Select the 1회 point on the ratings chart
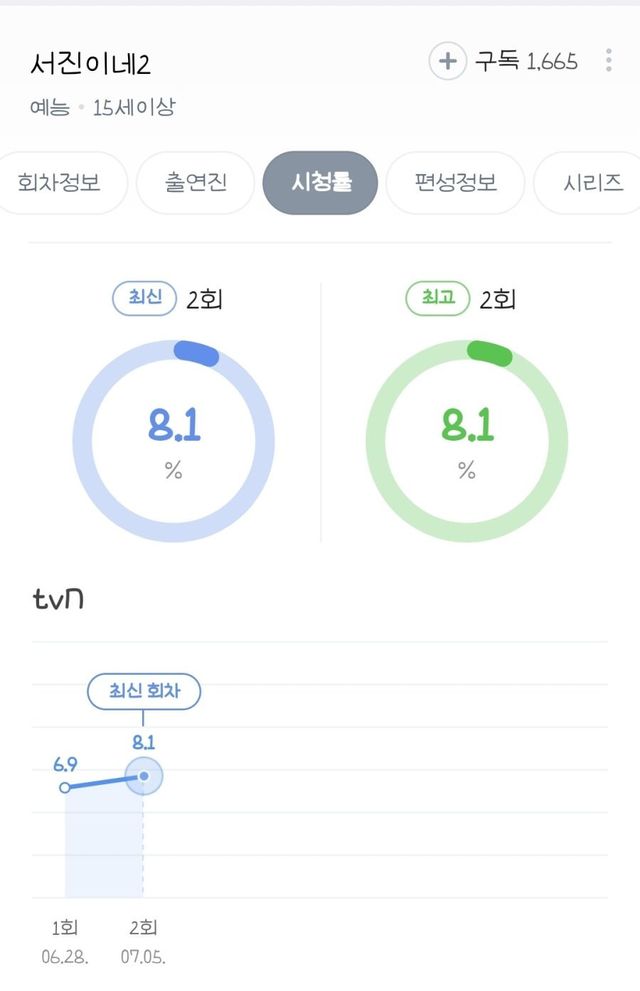This screenshot has height=991, width=640. click(x=65, y=788)
